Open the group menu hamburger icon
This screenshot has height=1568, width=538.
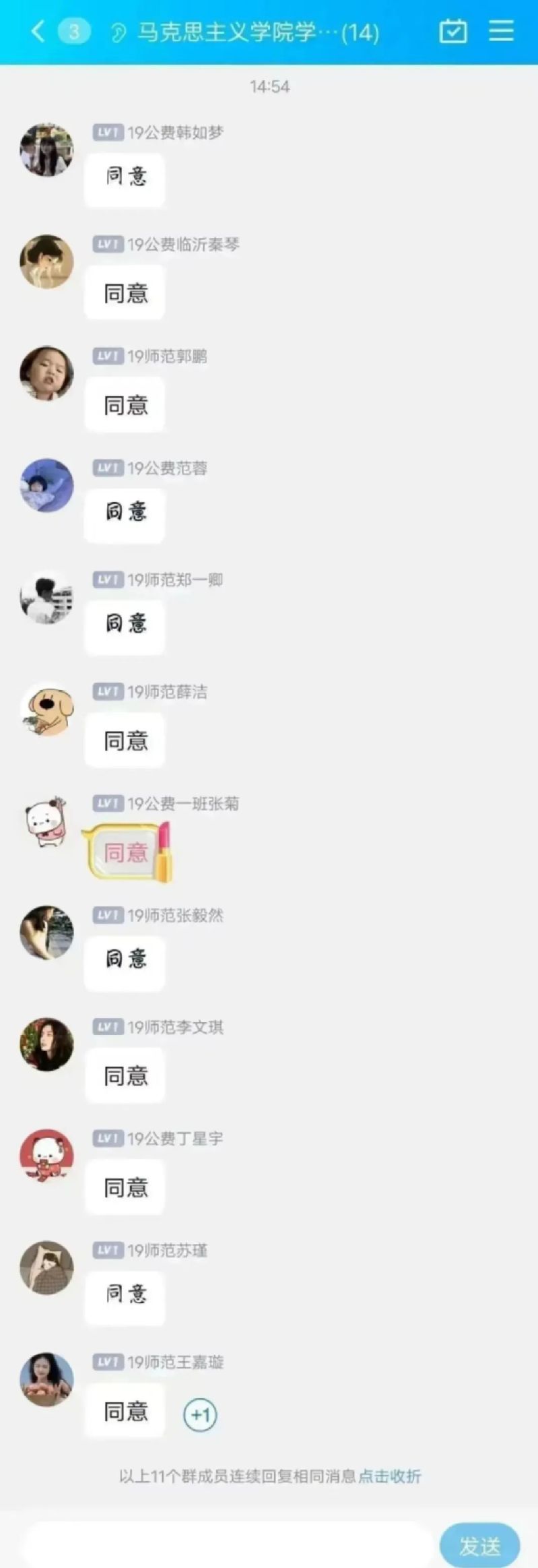(501, 31)
